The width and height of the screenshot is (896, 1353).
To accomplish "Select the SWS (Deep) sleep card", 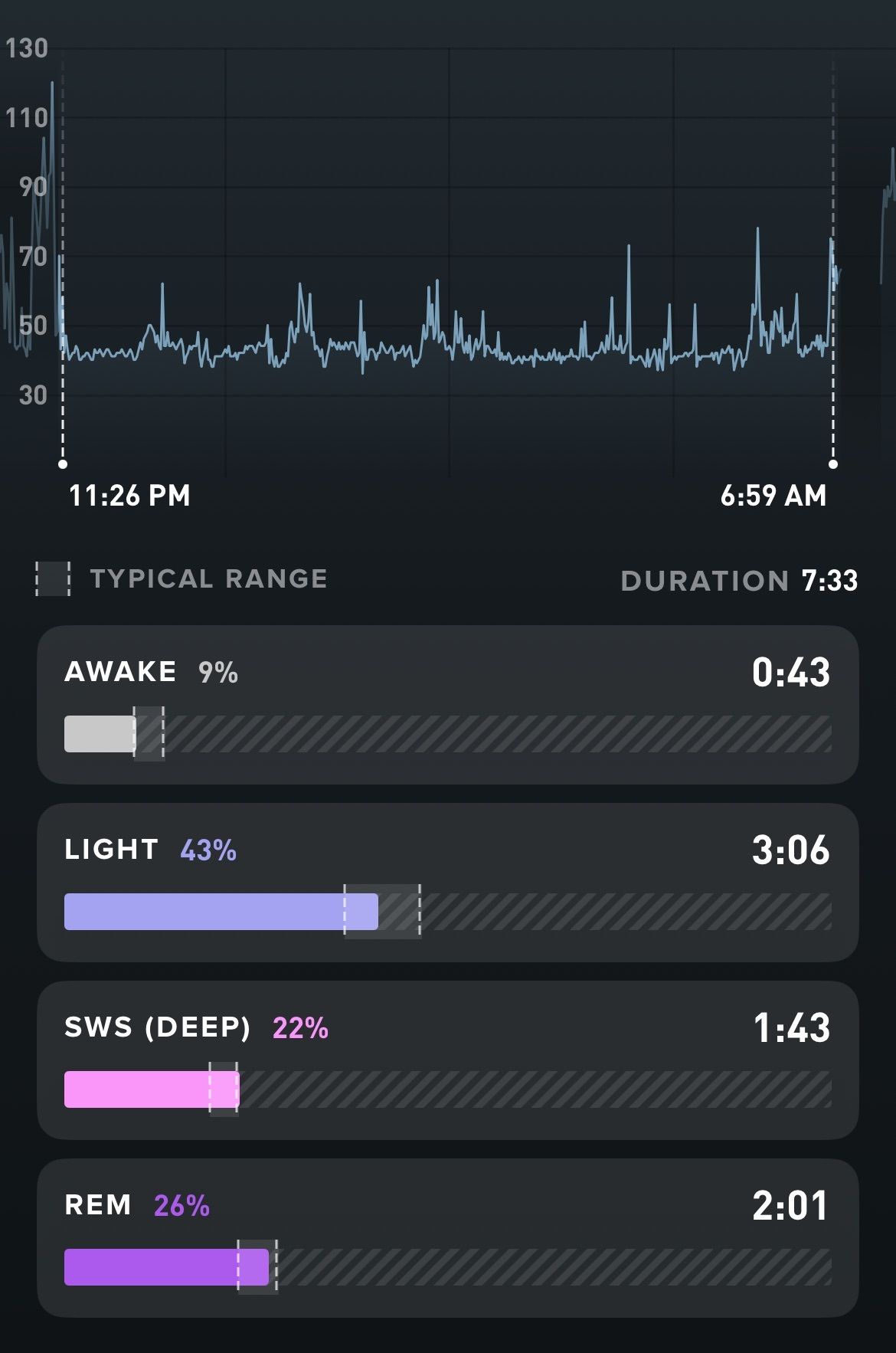I will point(447,1060).
